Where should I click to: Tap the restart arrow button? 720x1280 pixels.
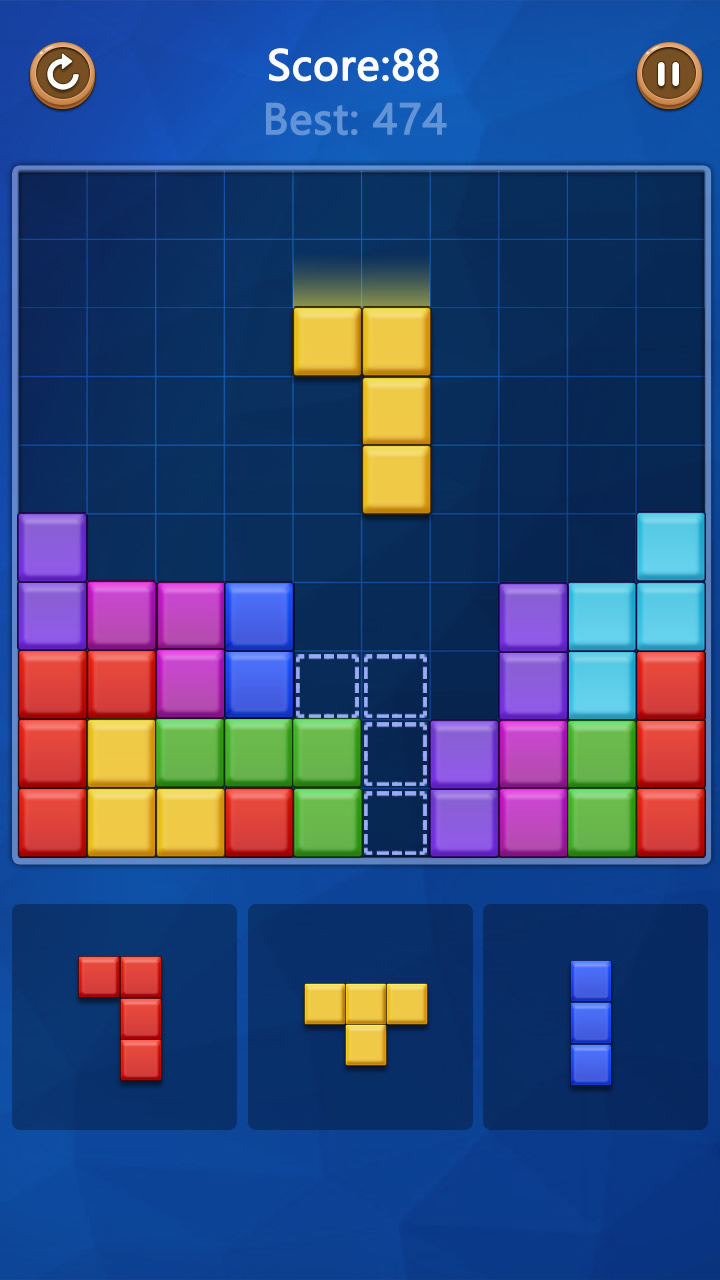tap(62, 74)
